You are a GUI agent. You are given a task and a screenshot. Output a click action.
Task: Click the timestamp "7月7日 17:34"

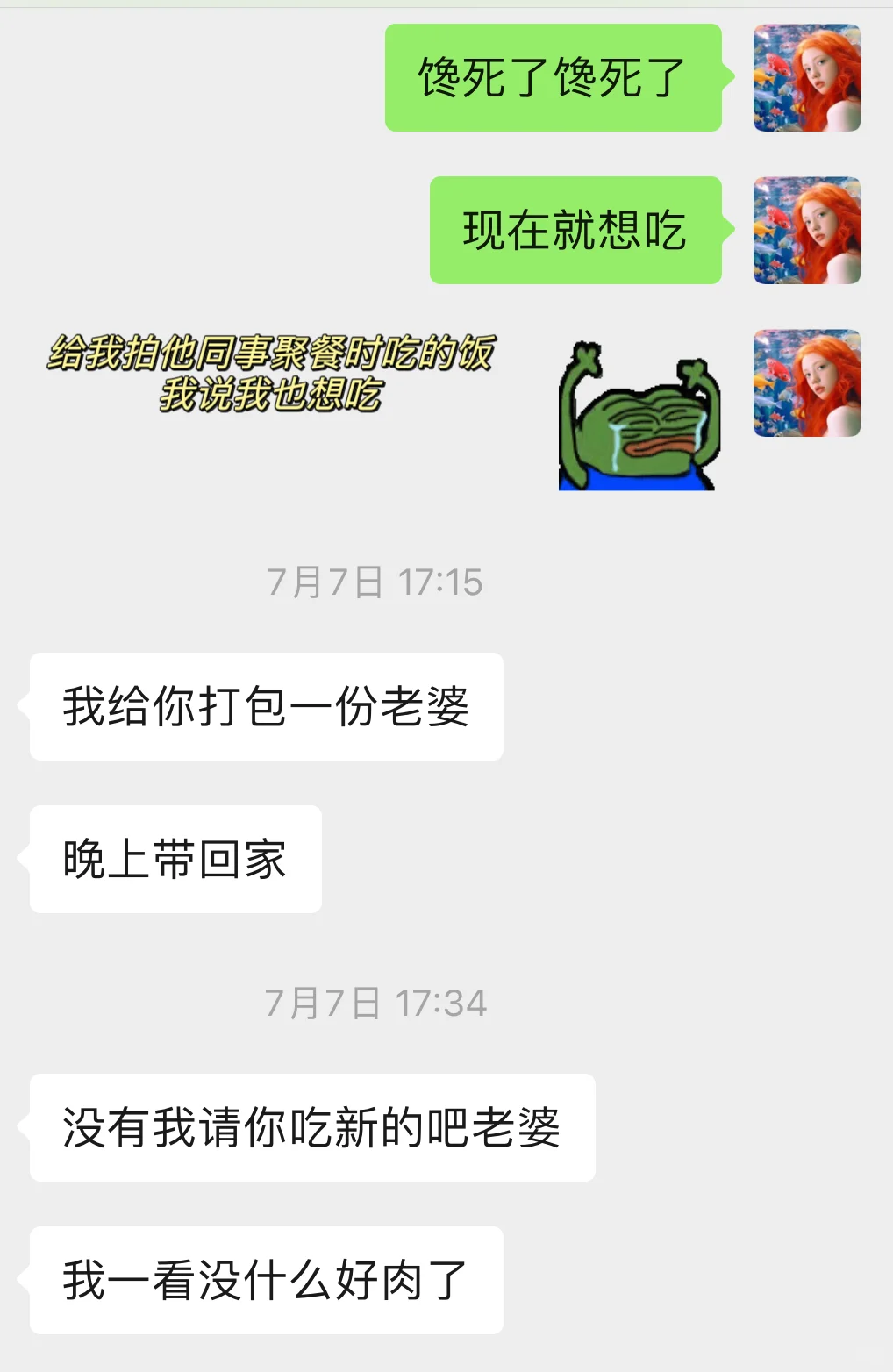coord(377,1000)
